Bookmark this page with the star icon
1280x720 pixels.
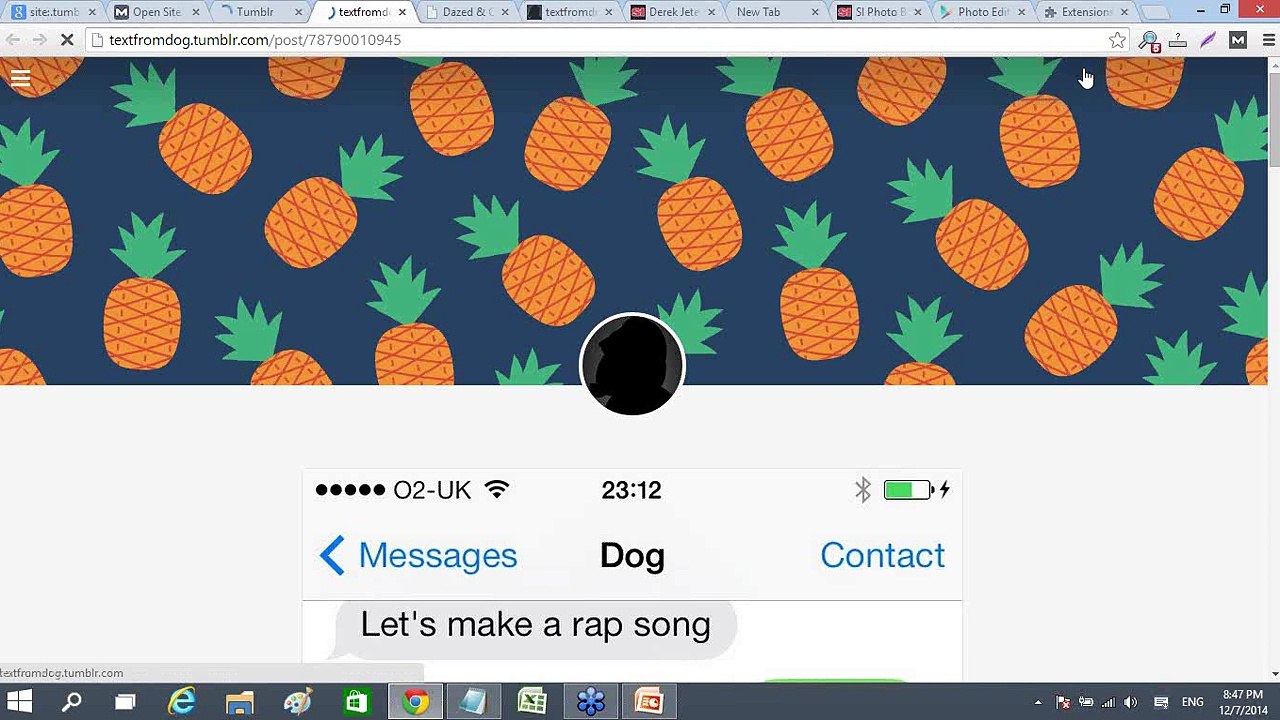click(1117, 40)
